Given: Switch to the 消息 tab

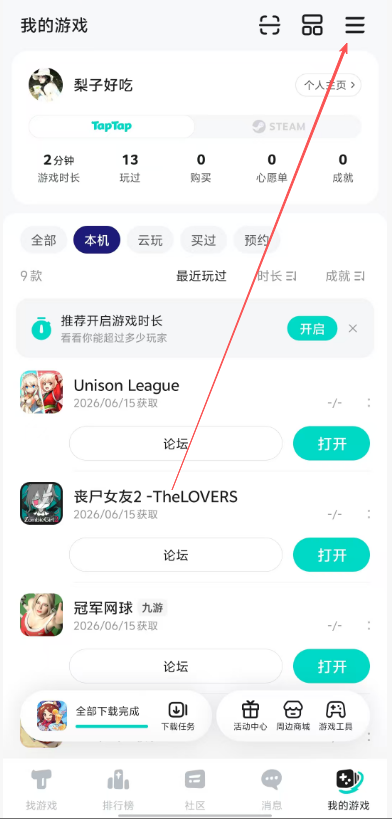Looking at the screenshot, I should coord(271,789).
